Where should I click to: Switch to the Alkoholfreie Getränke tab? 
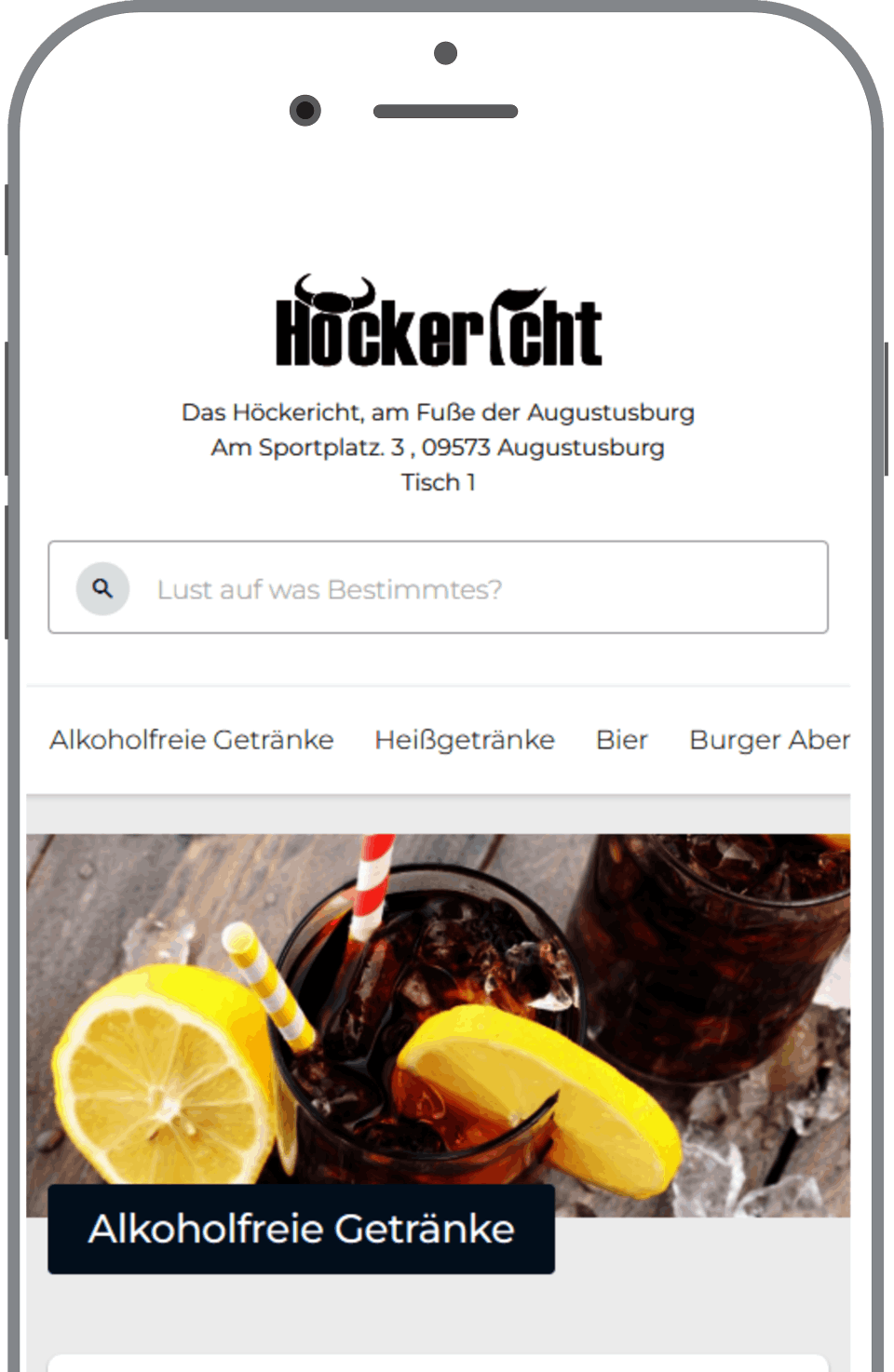192,740
